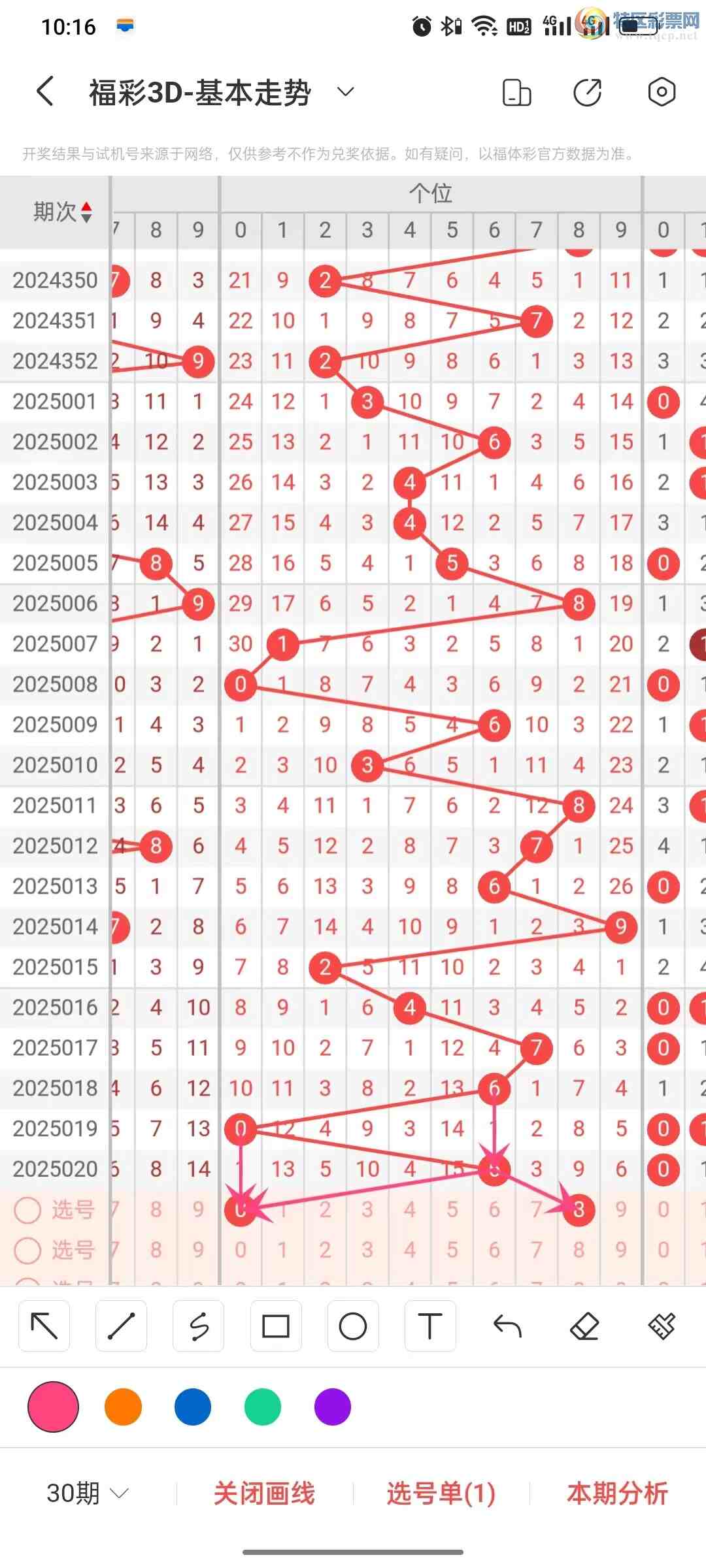The image size is (706, 1568).
Task: Switch the screen orientation layout
Action: click(x=516, y=92)
